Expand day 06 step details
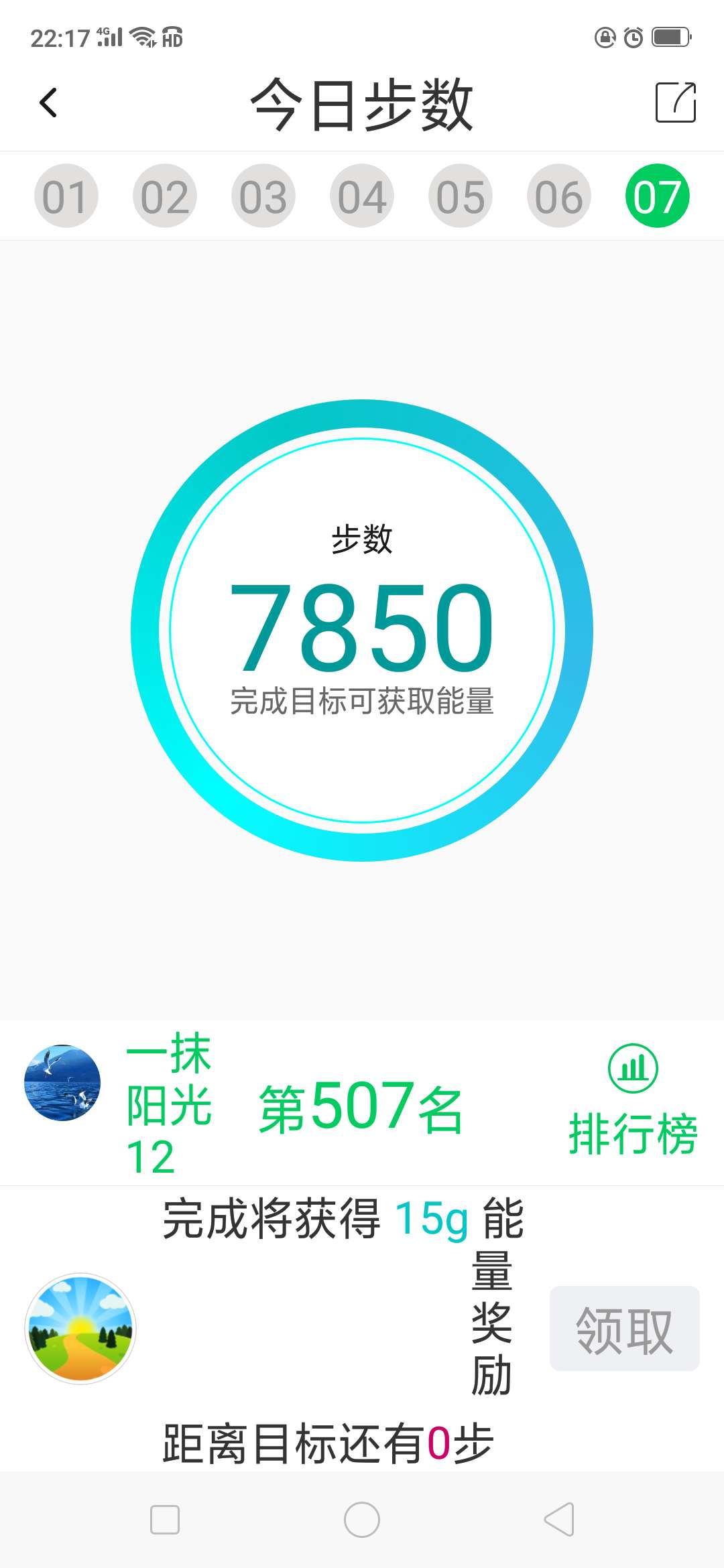Screen dimensions: 724x1568 [x=559, y=195]
